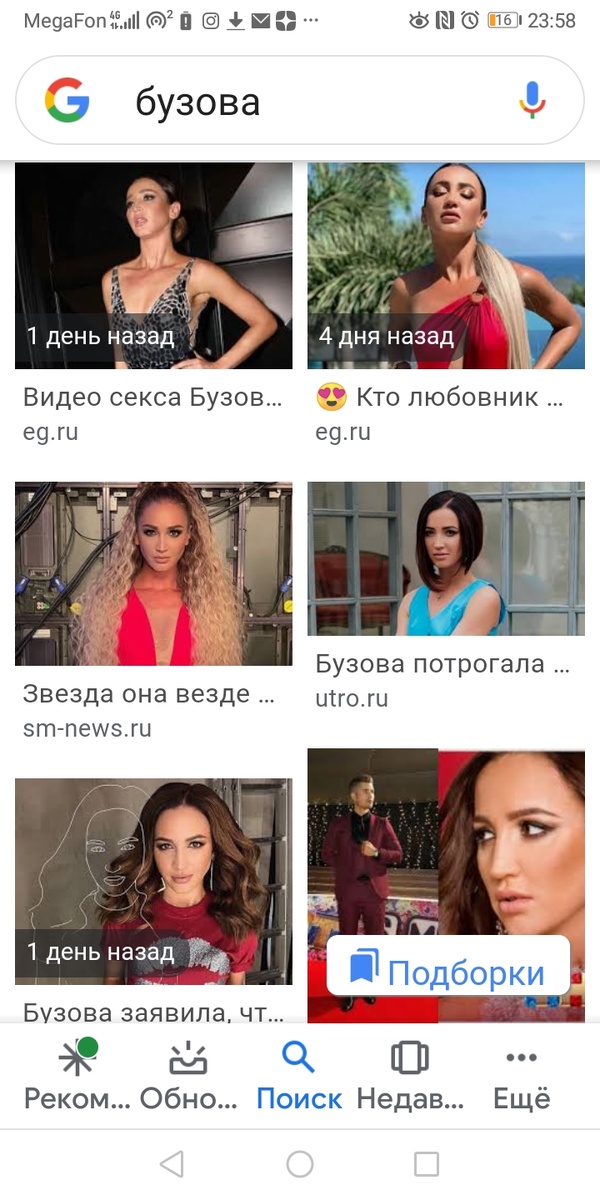This screenshot has width=600, height=1200.
Task: Tap the search field containing «бузова»
Action: click(x=300, y=101)
